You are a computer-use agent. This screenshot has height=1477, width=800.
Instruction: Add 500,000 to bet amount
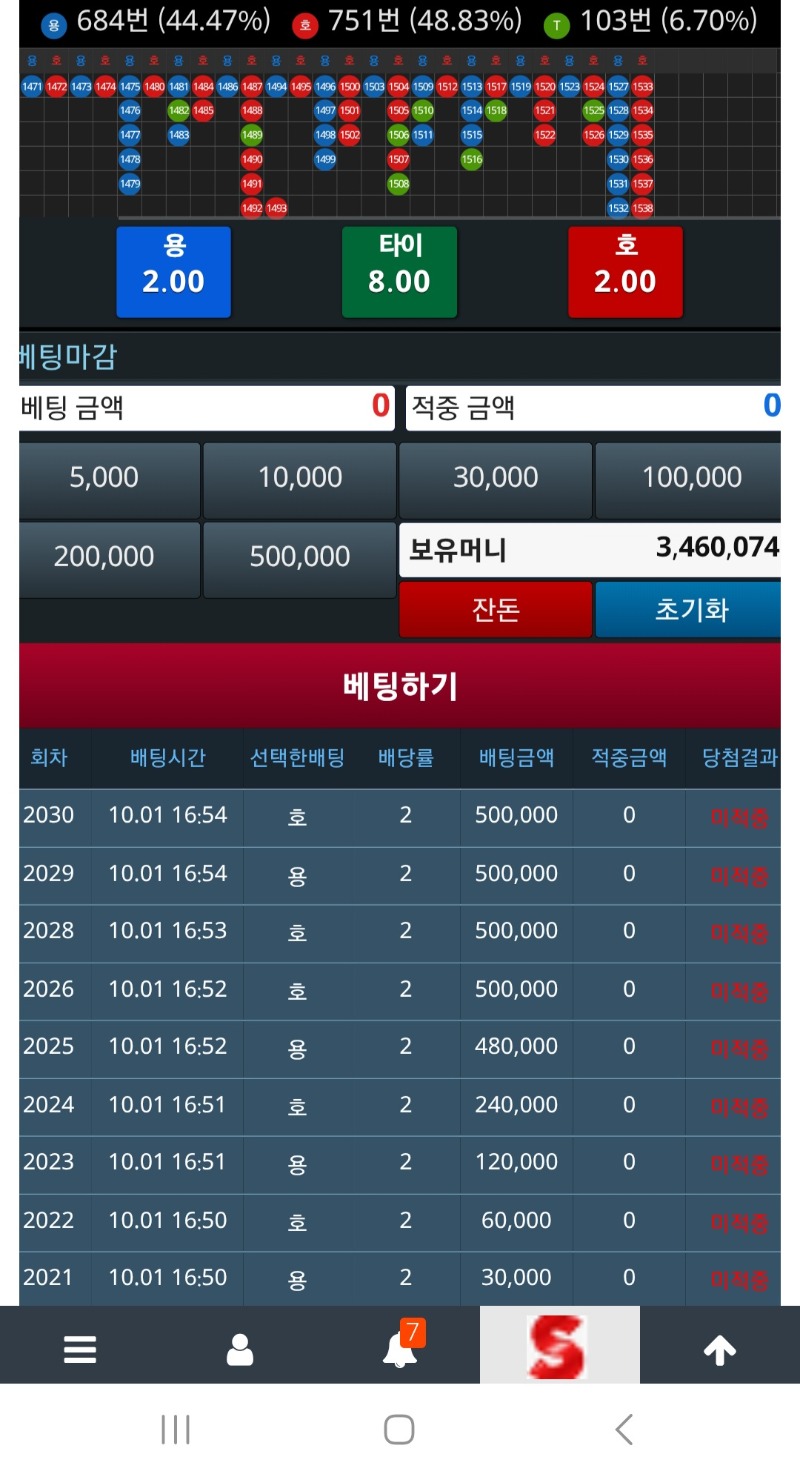coord(300,557)
